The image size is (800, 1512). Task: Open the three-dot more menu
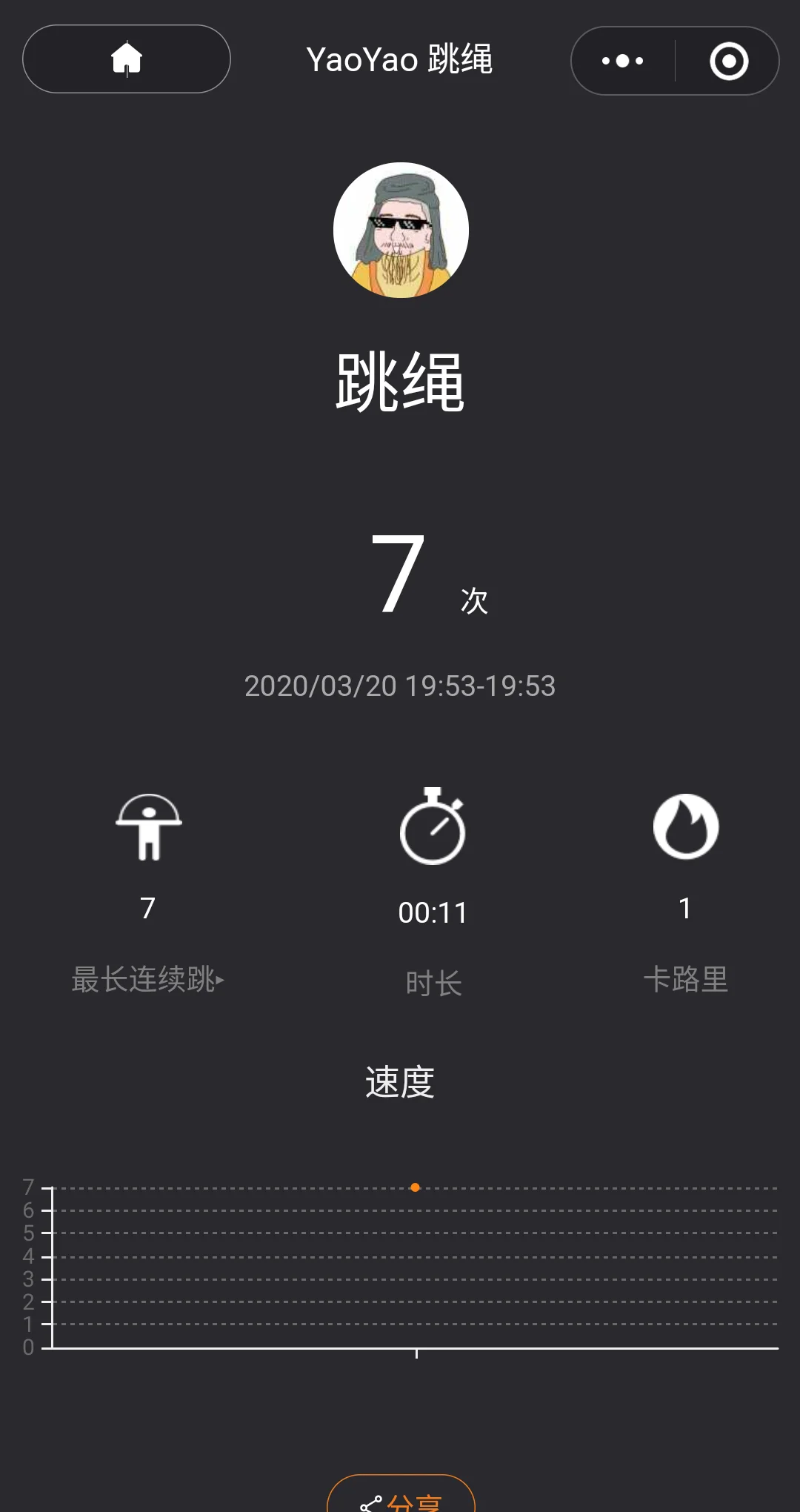click(622, 61)
